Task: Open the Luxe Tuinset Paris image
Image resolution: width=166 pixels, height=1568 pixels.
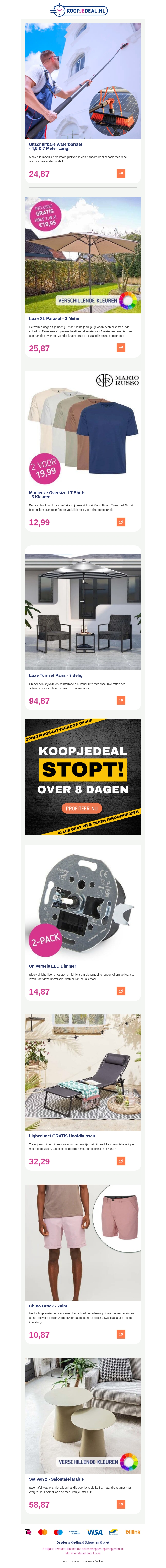Action: click(x=83, y=612)
